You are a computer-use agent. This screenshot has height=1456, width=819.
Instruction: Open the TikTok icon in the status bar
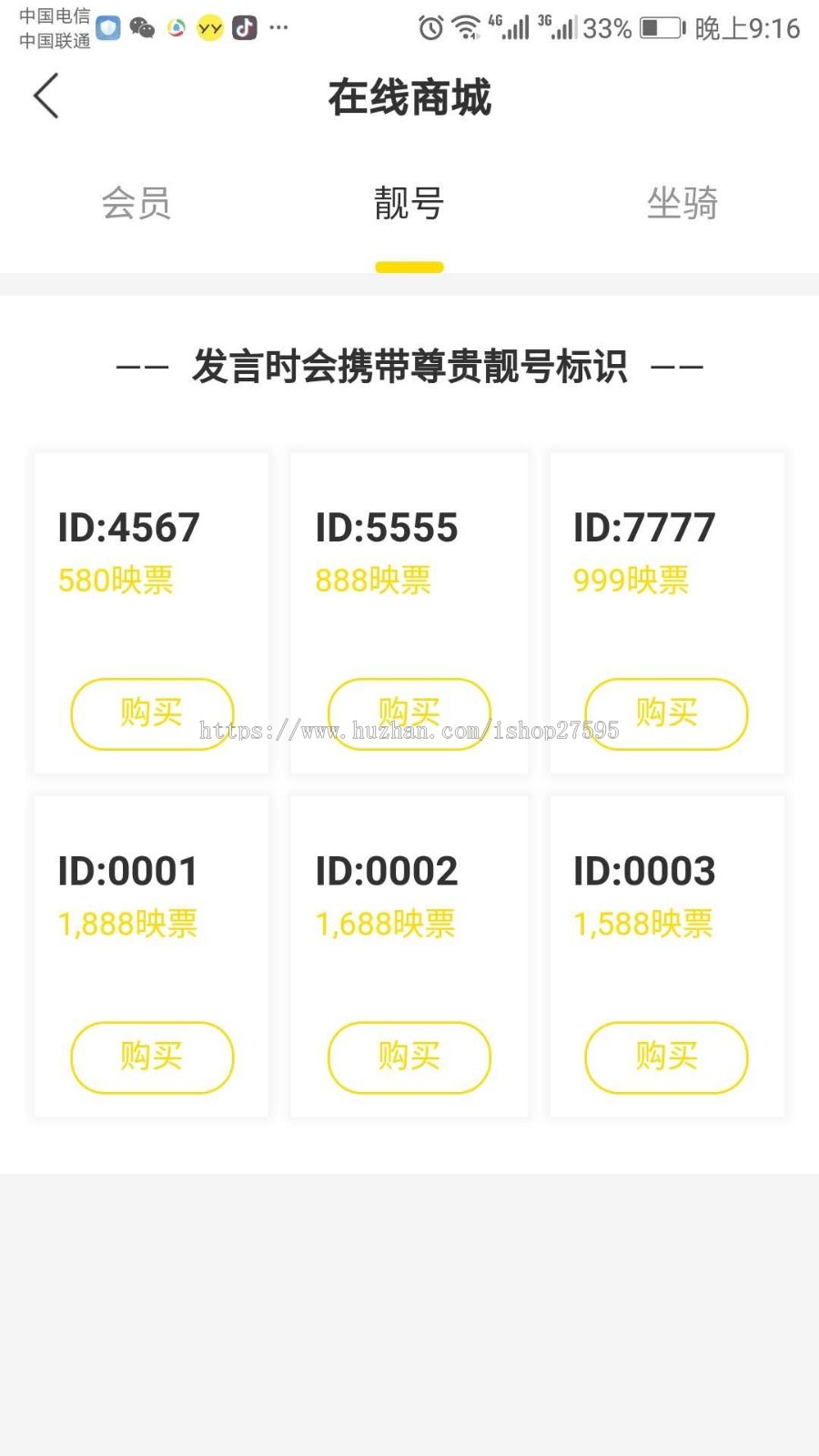tap(242, 26)
